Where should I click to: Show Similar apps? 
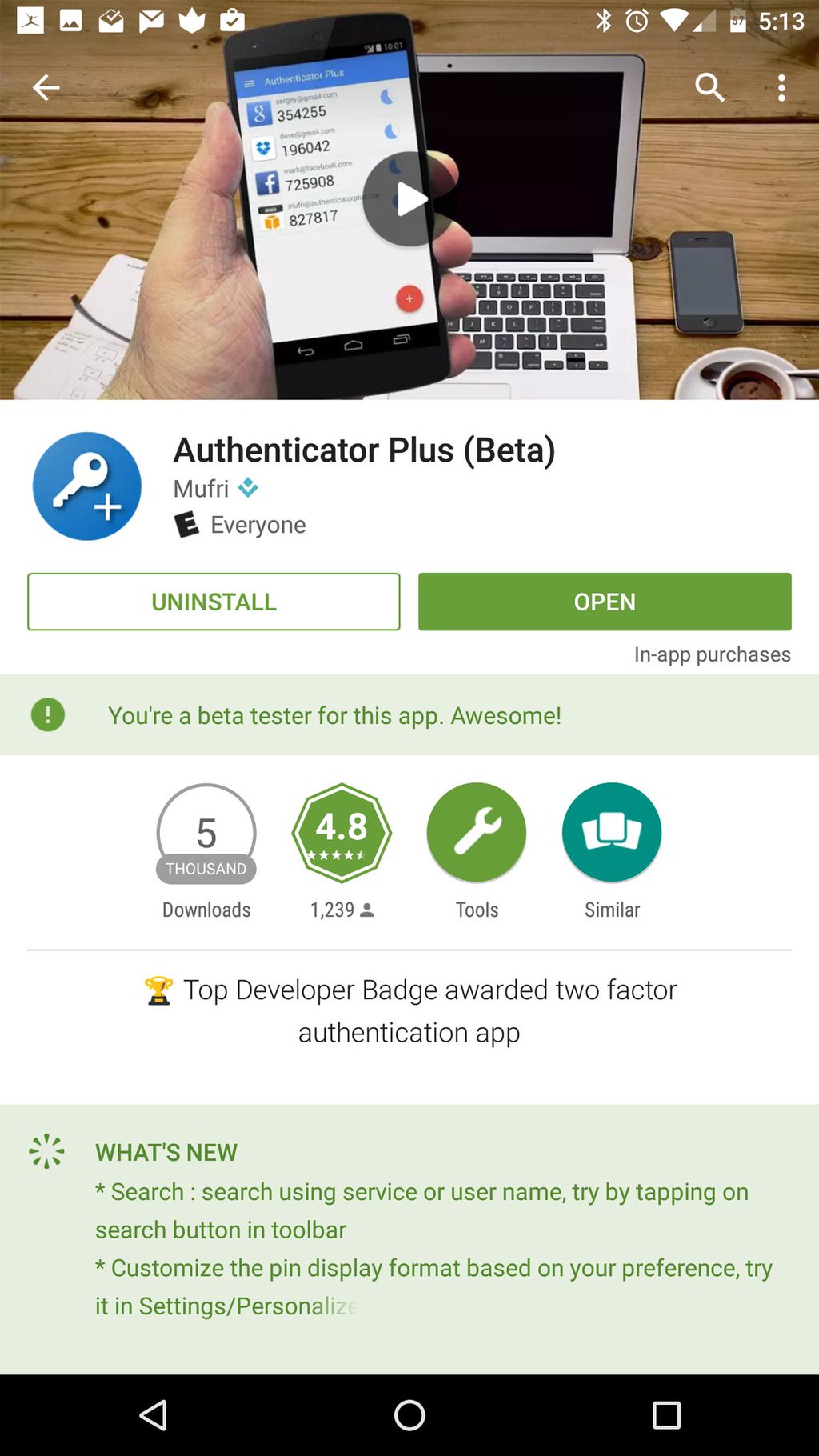(612, 834)
